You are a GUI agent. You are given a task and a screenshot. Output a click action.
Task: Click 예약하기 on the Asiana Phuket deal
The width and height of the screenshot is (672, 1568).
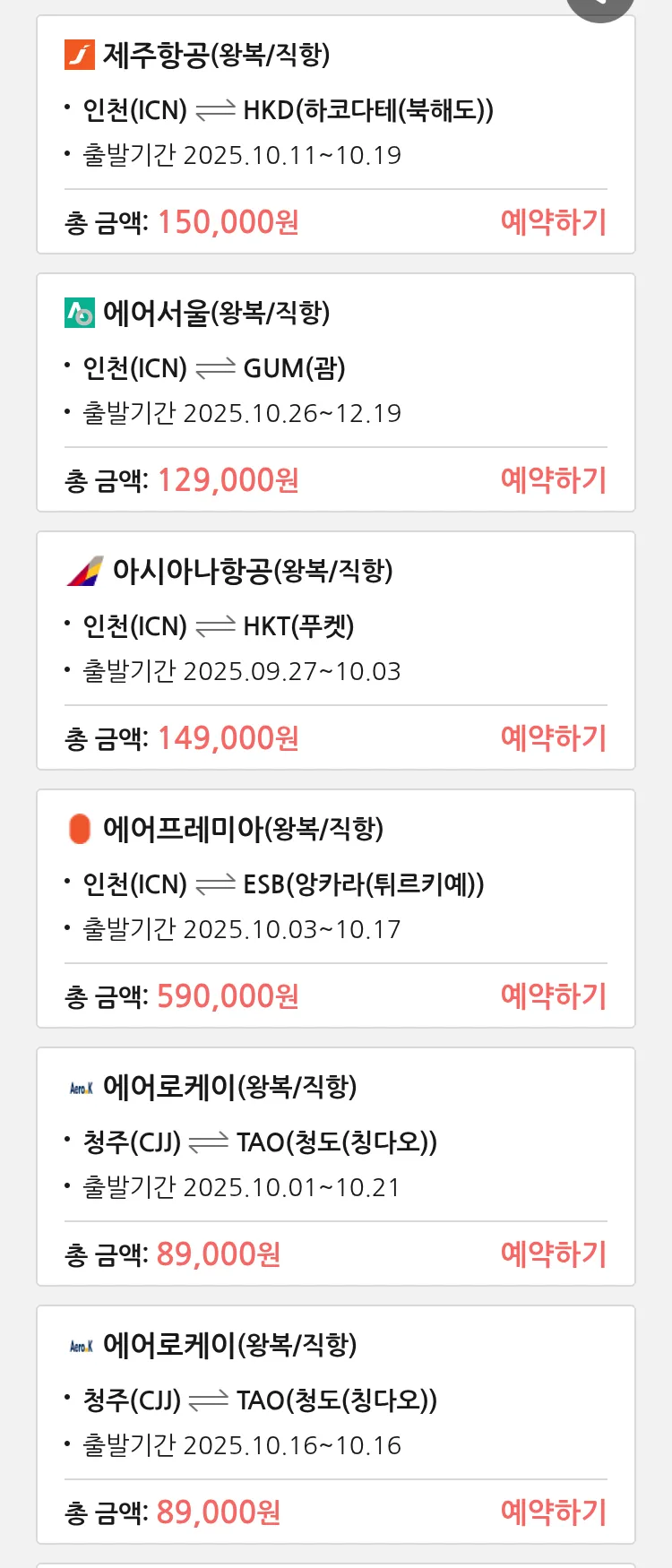[x=554, y=737]
